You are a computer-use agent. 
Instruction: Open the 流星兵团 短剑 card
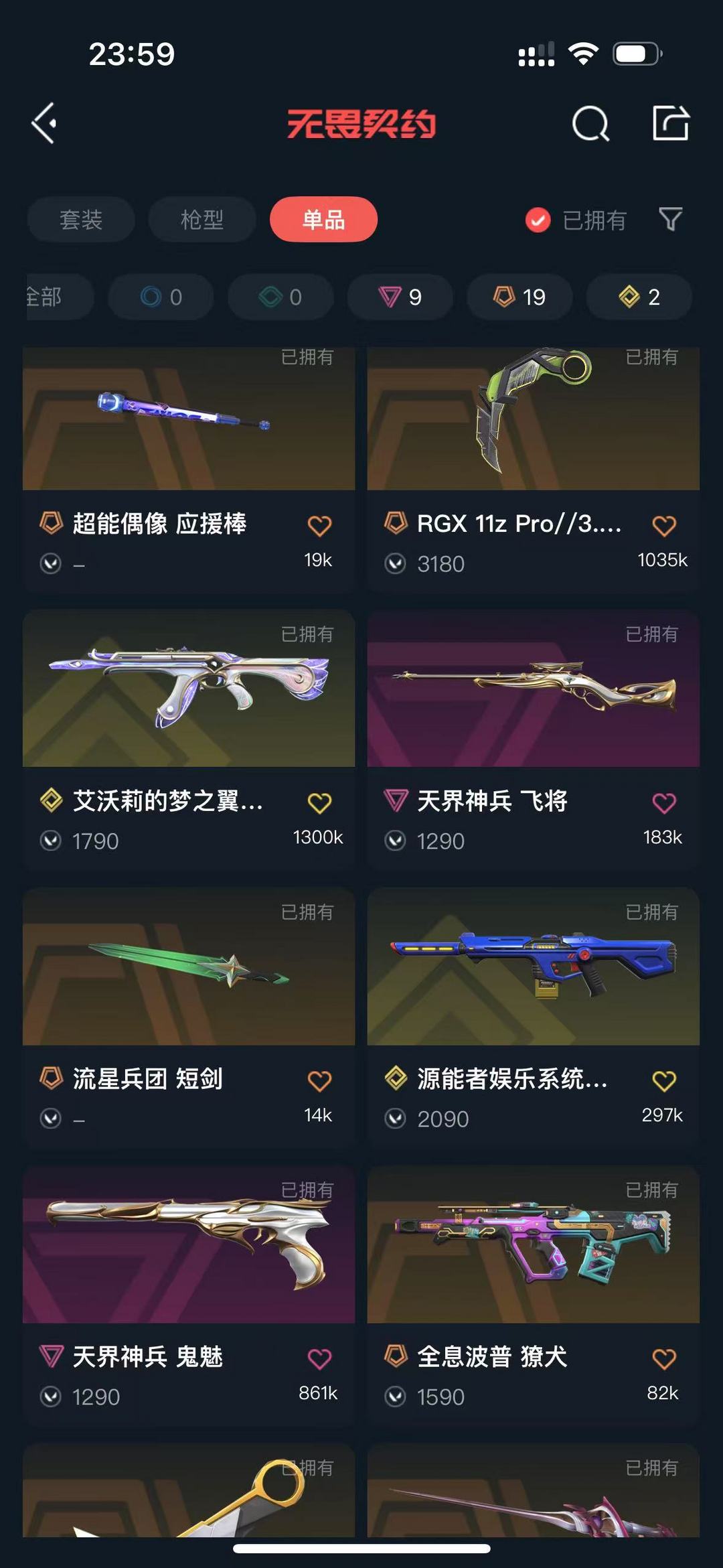coord(189,1017)
